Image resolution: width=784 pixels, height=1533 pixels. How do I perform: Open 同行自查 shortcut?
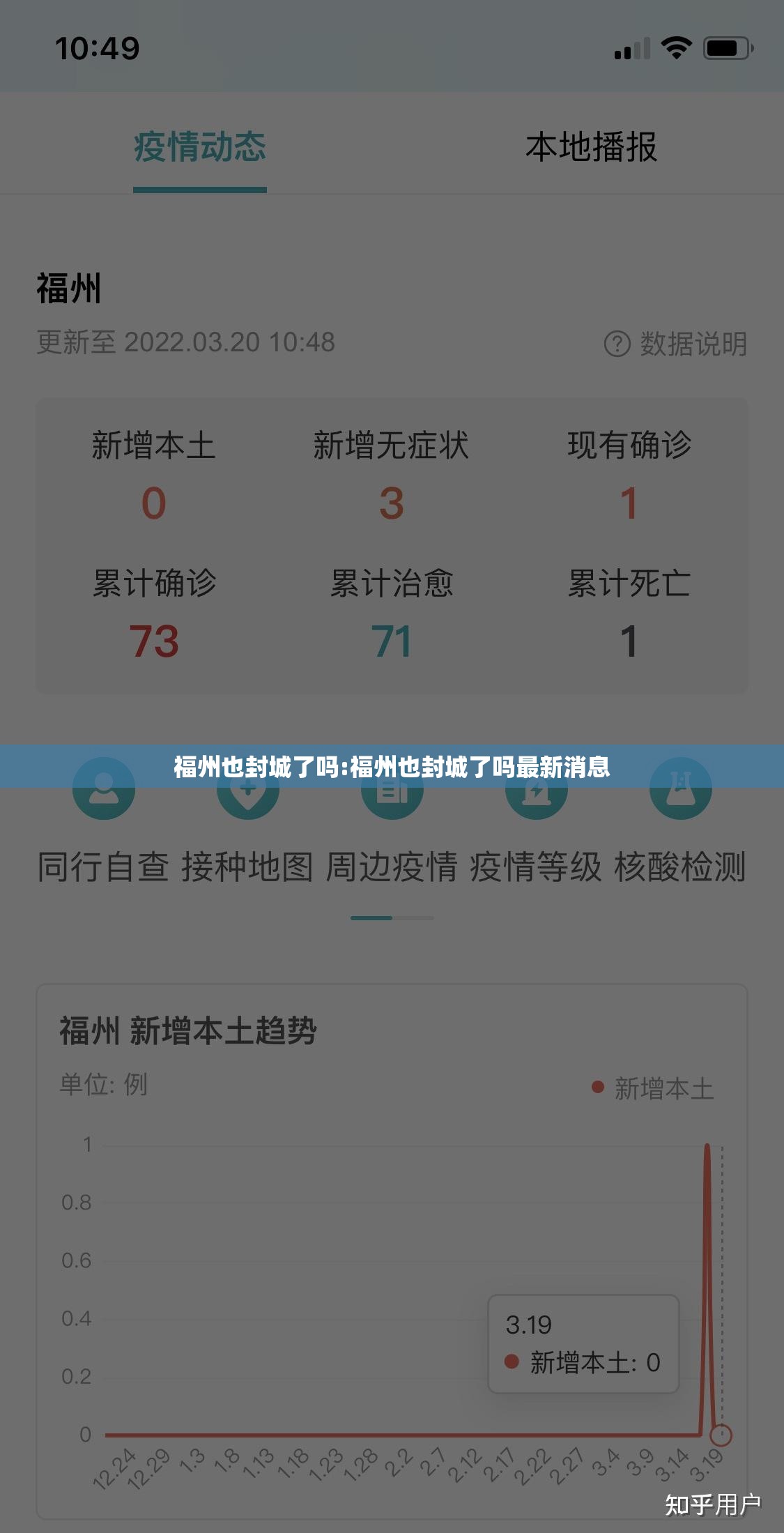coord(103,823)
